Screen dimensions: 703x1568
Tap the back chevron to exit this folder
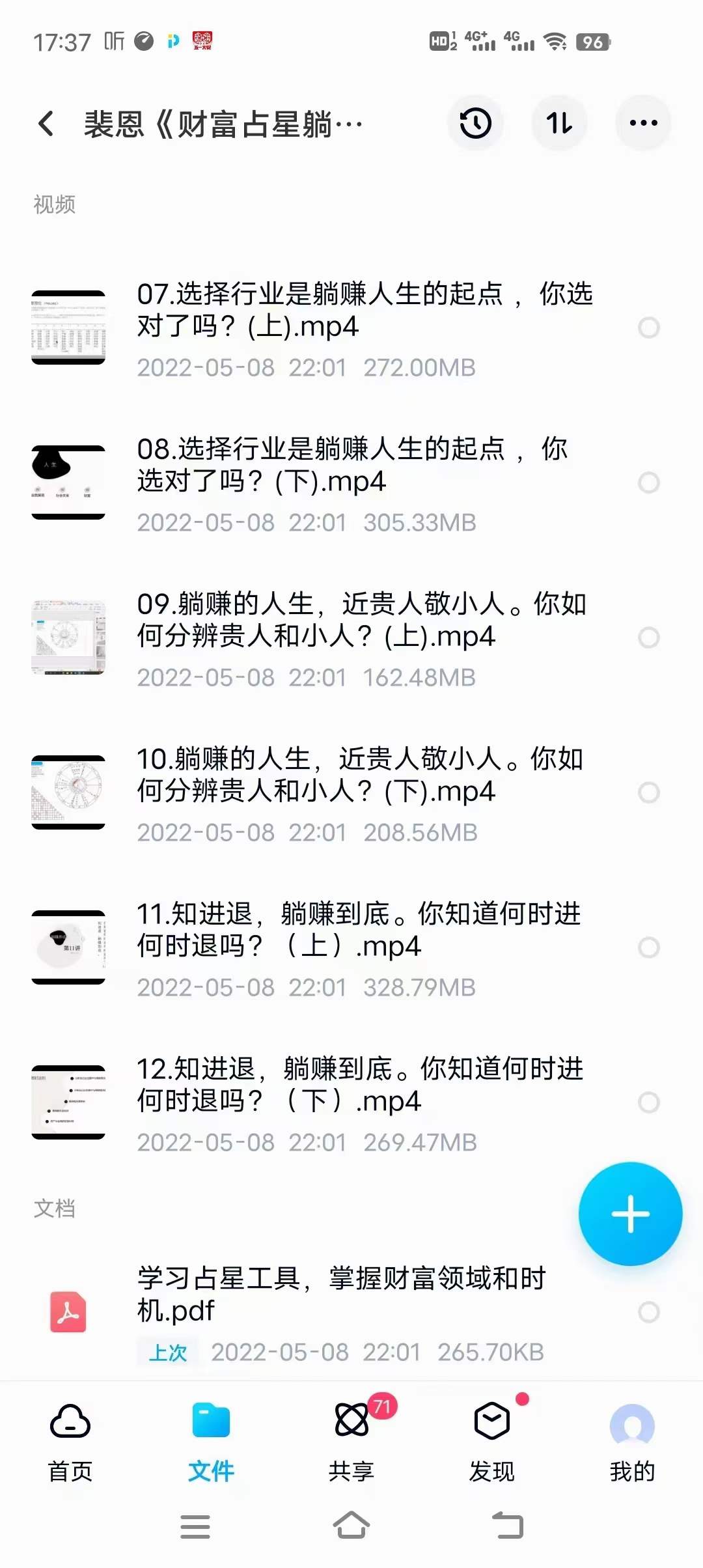(46, 123)
